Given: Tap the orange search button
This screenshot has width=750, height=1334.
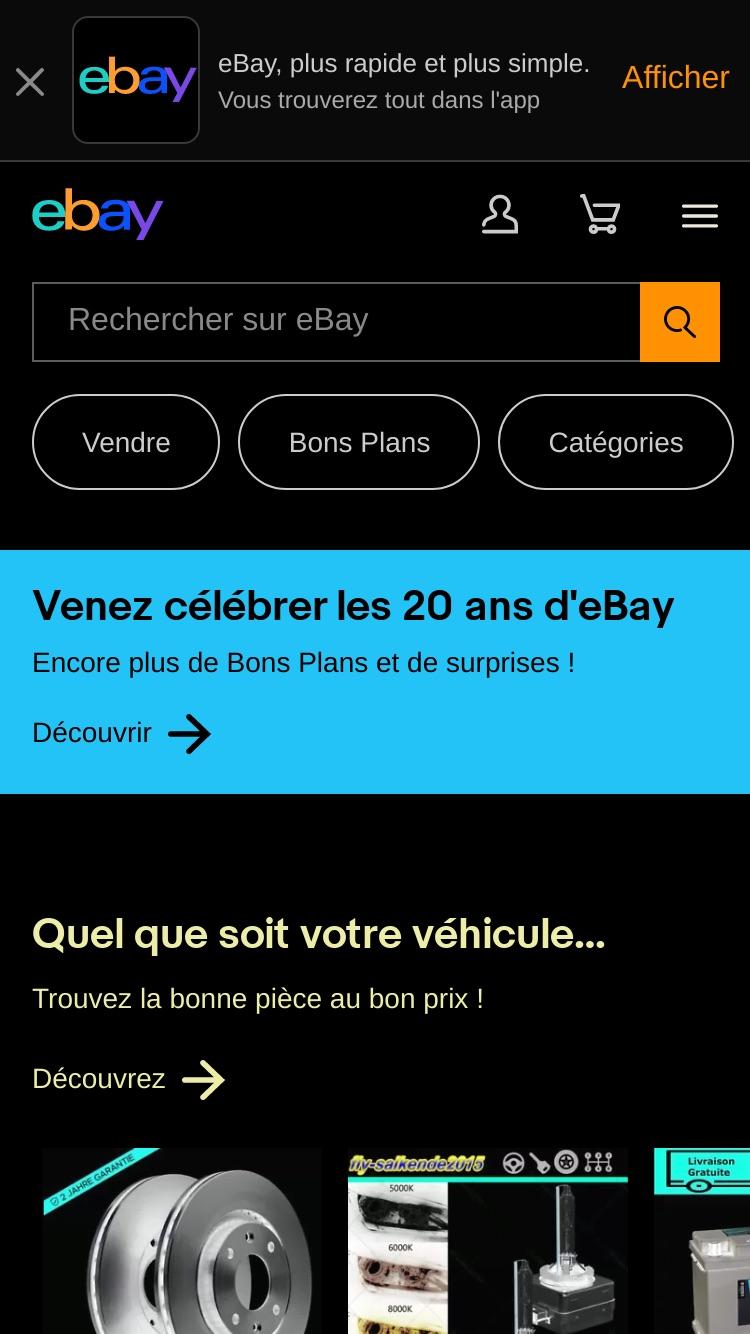Looking at the screenshot, I should 680,321.
